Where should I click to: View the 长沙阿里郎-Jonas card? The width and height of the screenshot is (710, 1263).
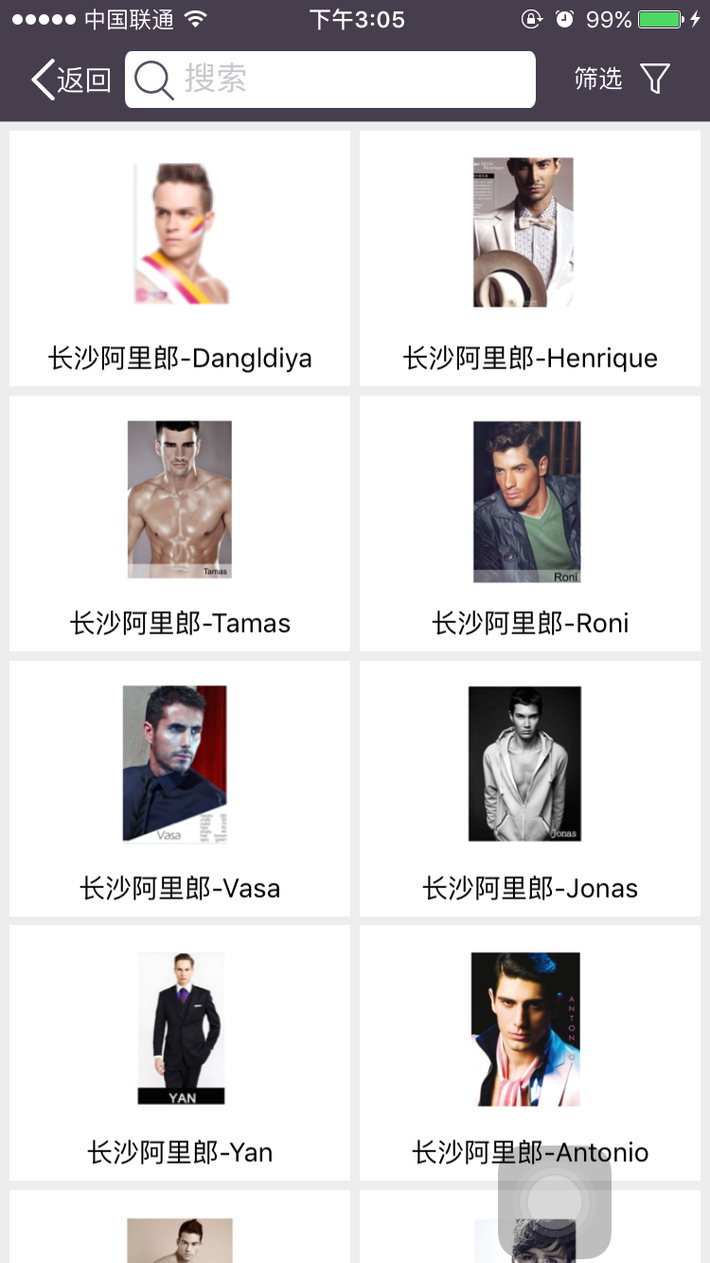[530, 788]
